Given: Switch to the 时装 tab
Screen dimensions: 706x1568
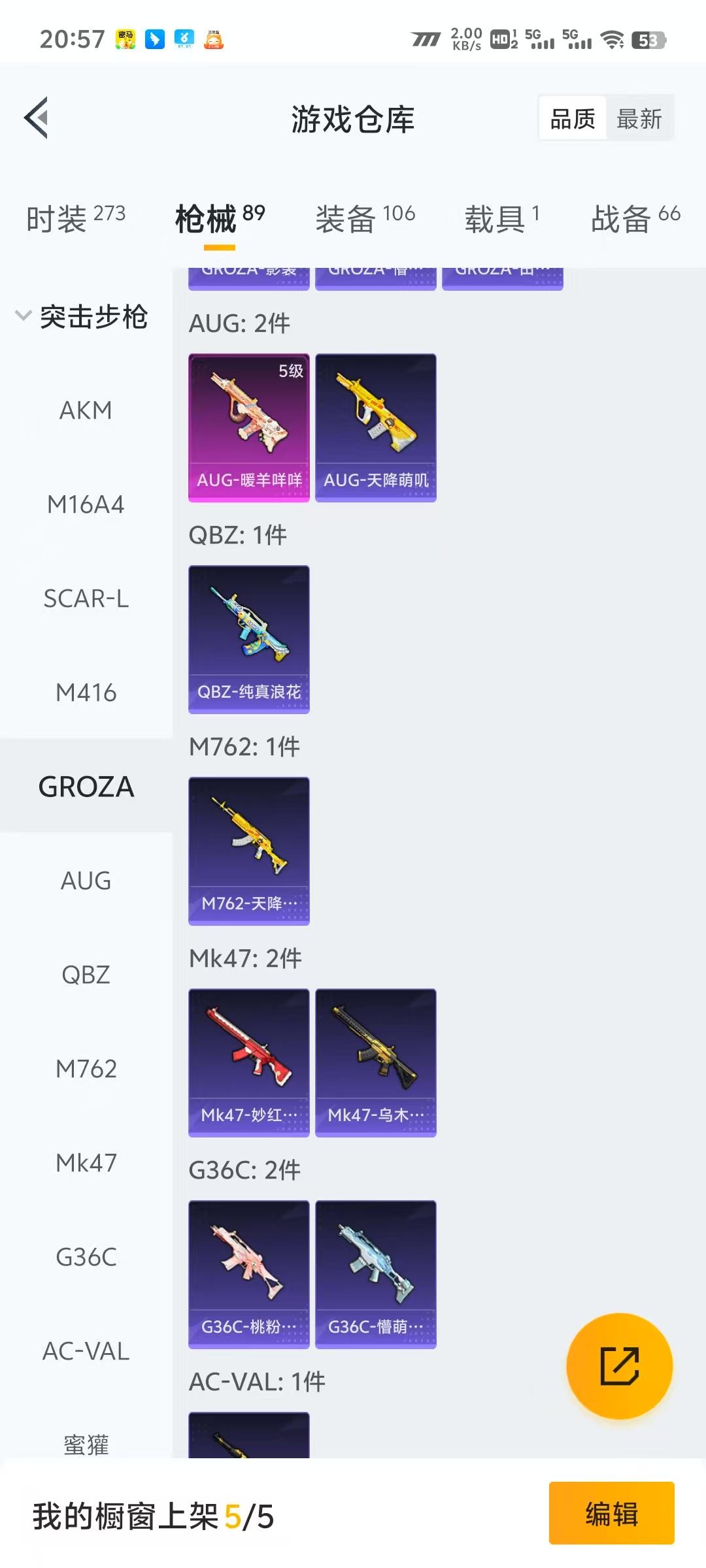Looking at the screenshot, I should click(x=76, y=219).
